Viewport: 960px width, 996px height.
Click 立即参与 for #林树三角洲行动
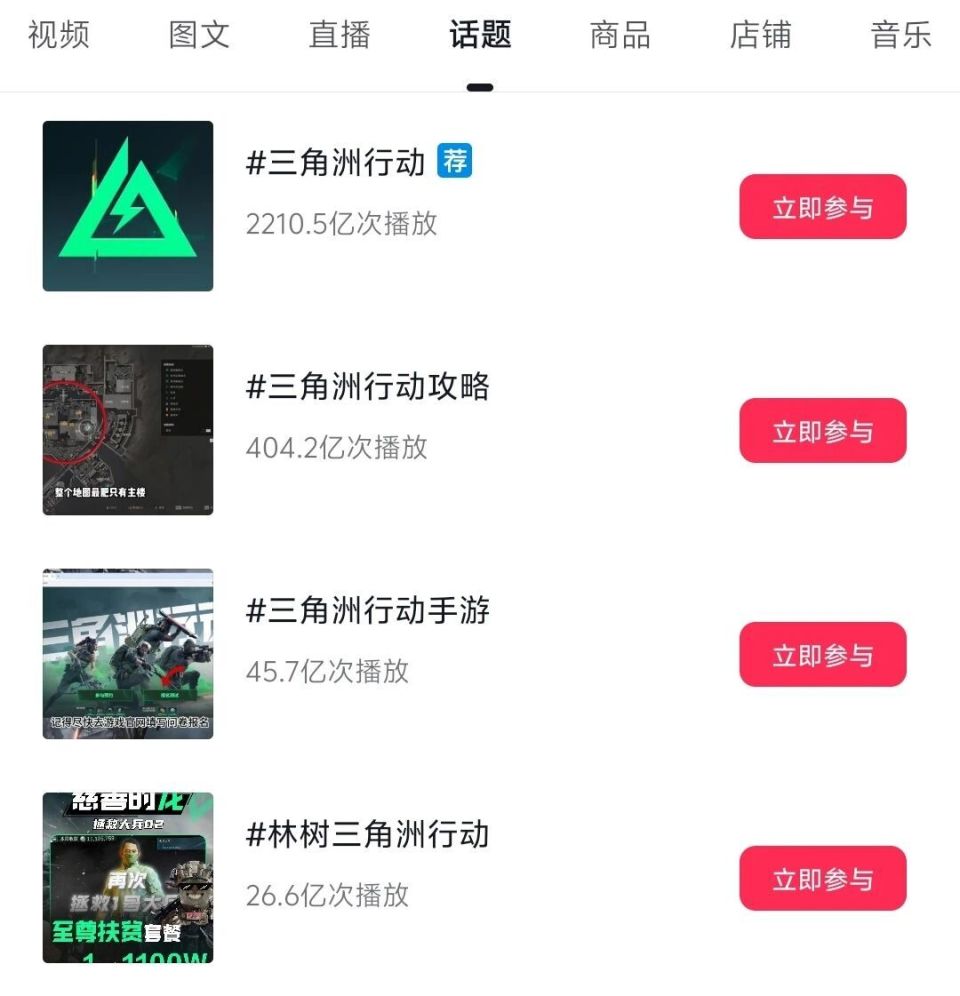822,878
